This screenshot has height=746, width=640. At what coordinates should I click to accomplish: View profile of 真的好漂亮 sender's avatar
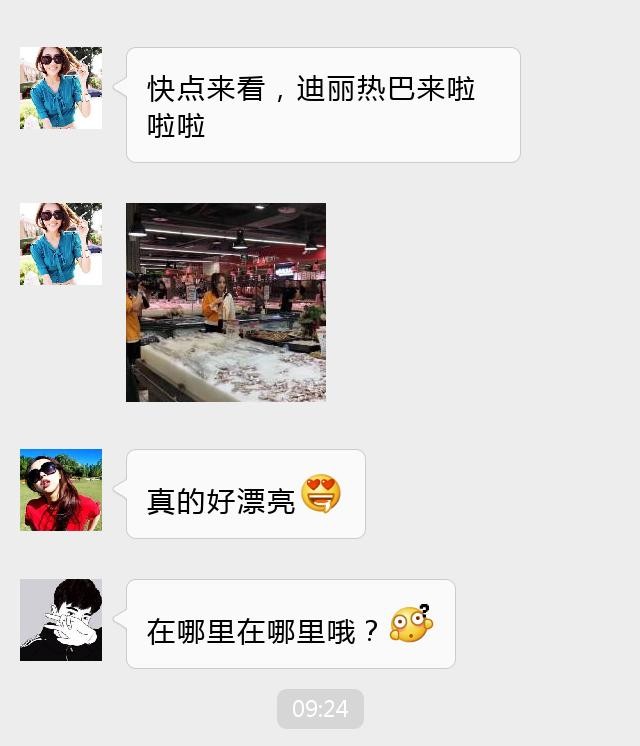(x=61, y=490)
